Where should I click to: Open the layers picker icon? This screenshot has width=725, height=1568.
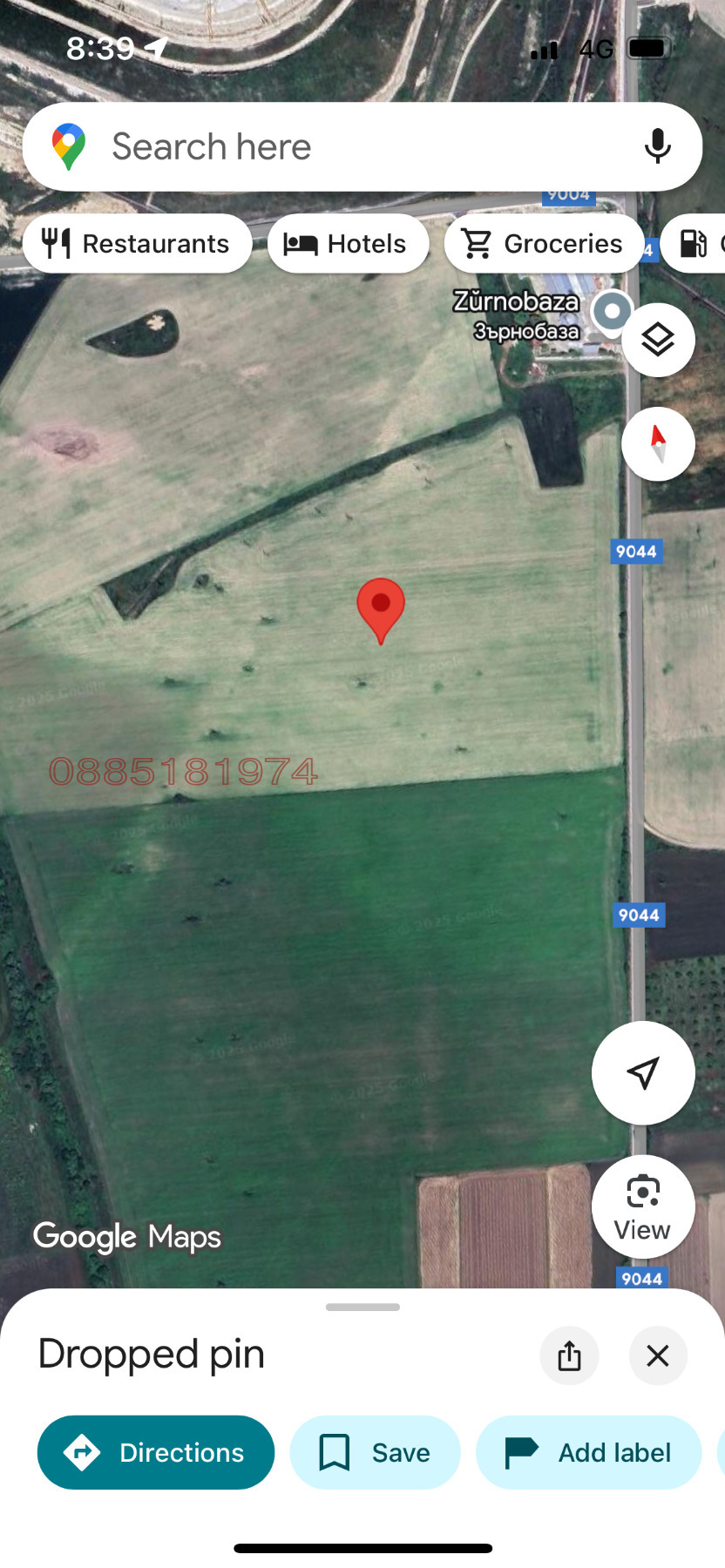[x=658, y=341]
